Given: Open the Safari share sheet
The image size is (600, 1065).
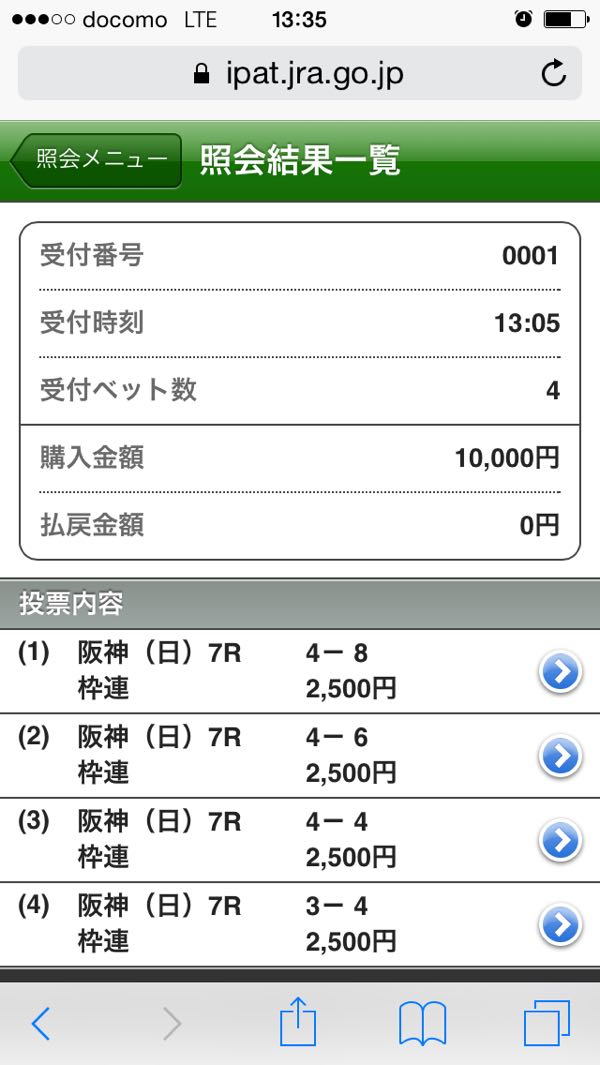Looking at the screenshot, I should coord(298,1023).
